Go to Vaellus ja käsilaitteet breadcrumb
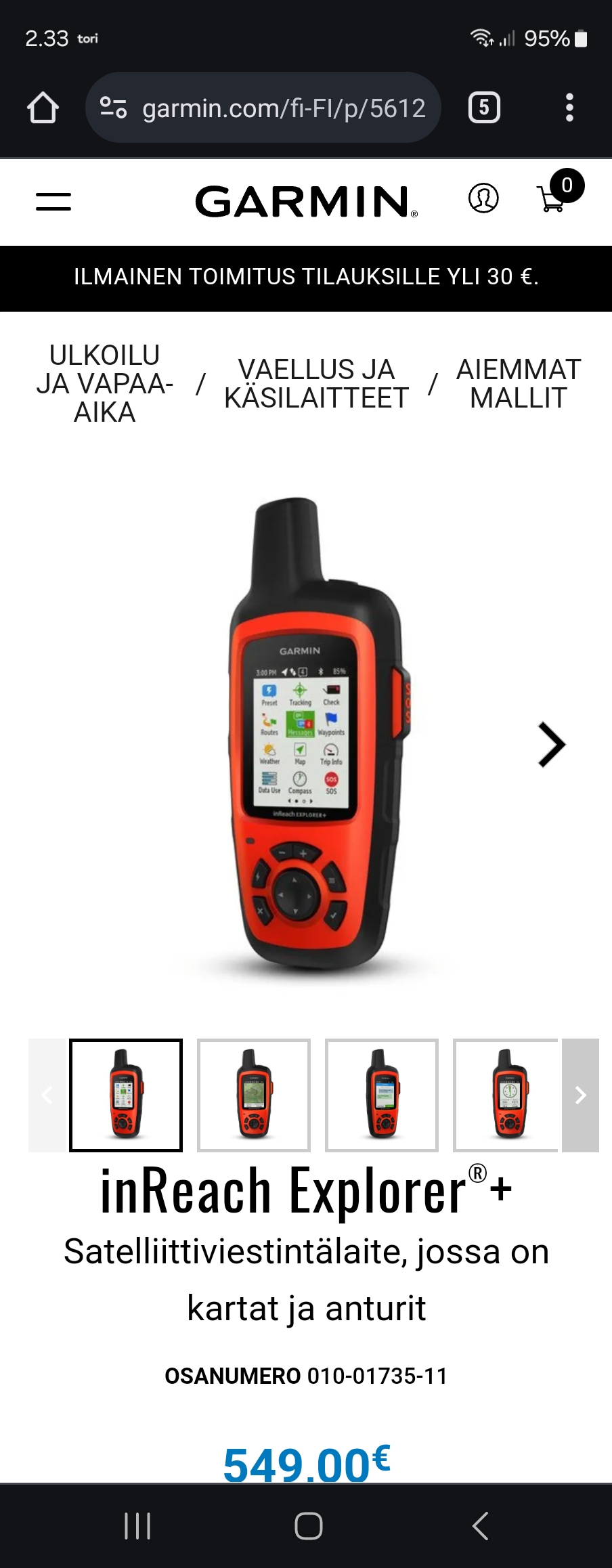This screenshot has height=1568, width=612. [316, 383]
